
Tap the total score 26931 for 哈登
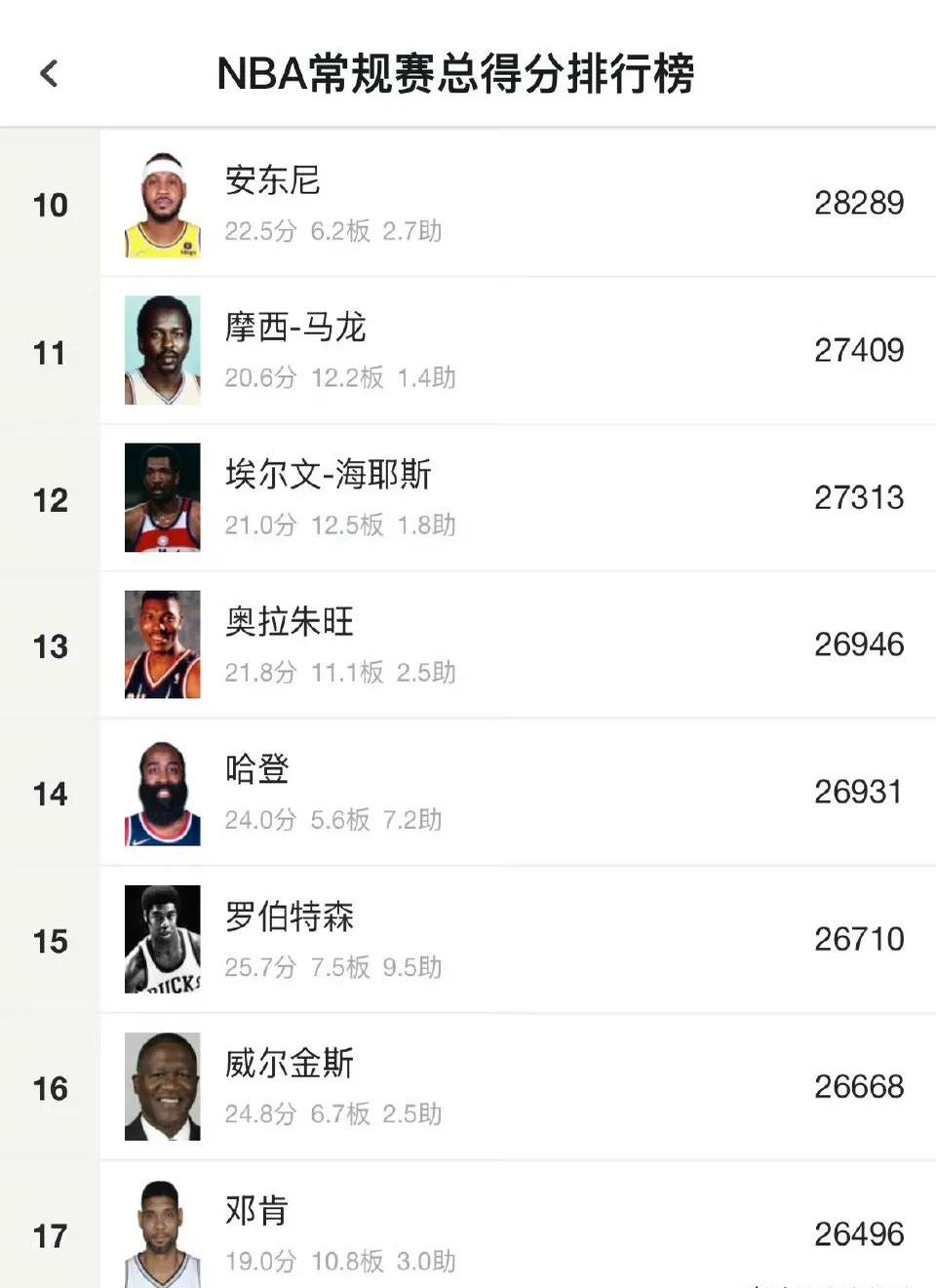click(x=858, y=792)
